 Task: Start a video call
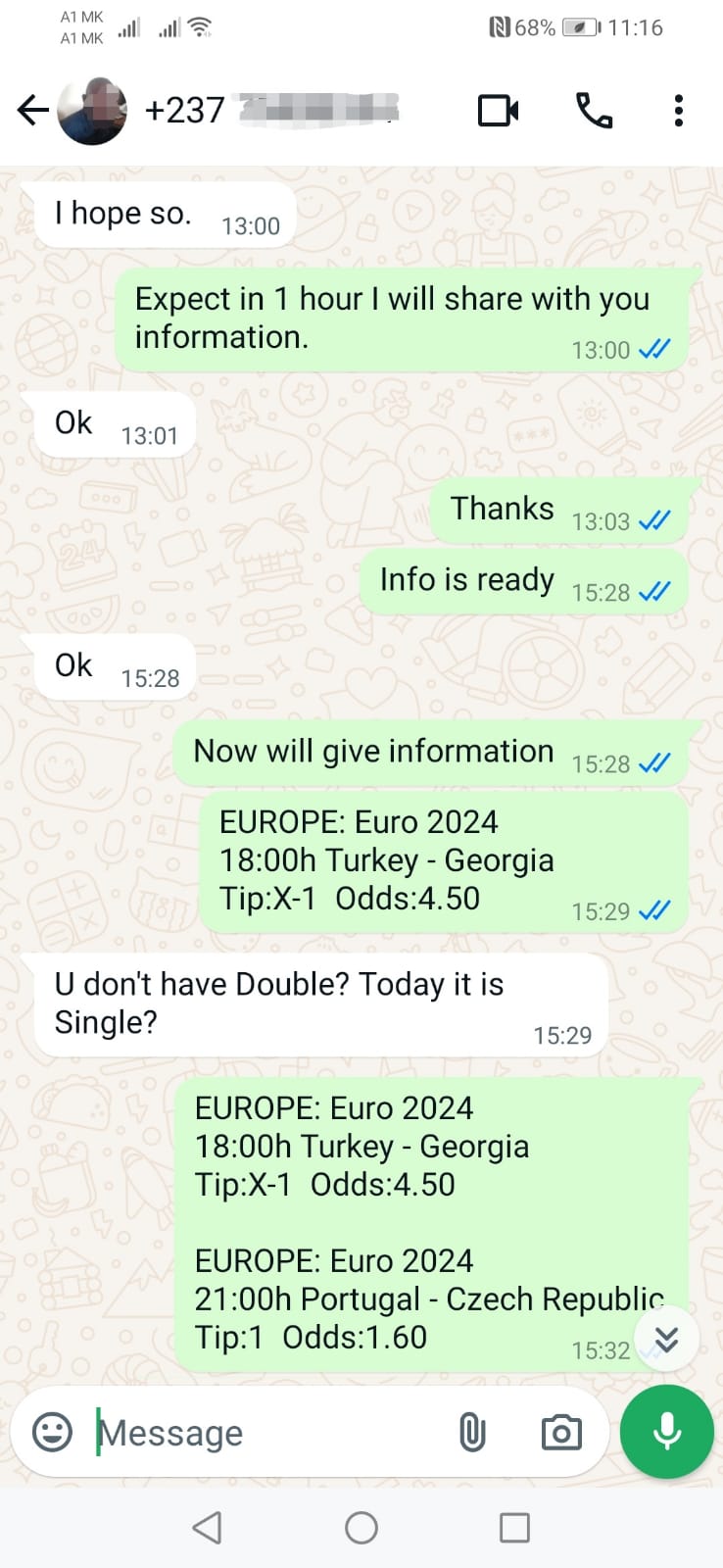point(498,111)
